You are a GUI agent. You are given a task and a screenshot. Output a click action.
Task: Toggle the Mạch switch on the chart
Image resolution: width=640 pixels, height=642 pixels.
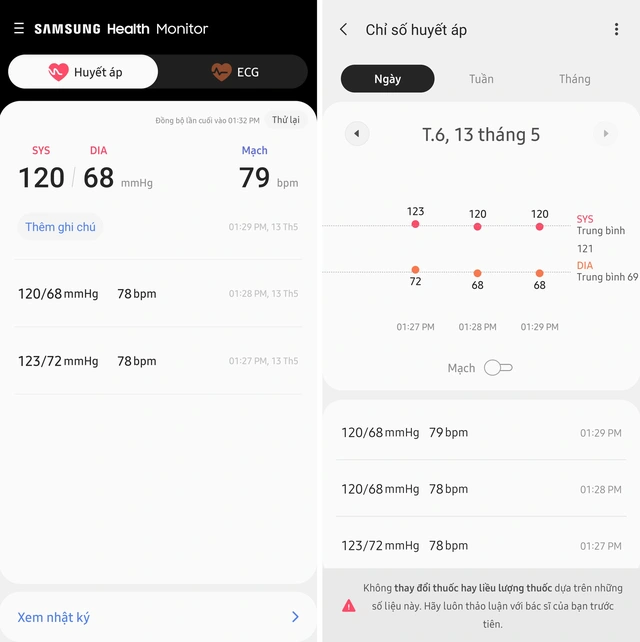coord(498,368)
